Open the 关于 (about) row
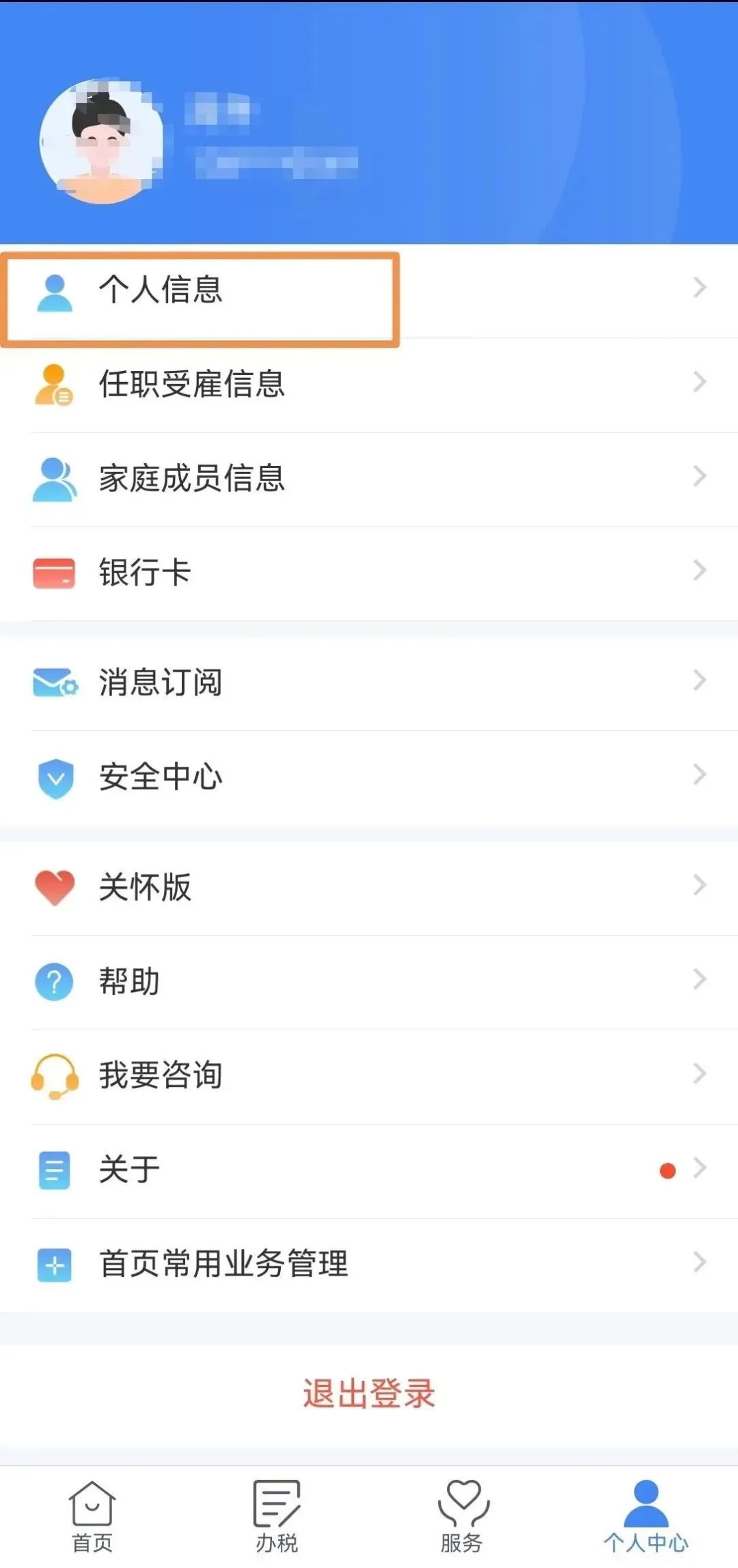The image size is (738, 1568). point(369,1170)
